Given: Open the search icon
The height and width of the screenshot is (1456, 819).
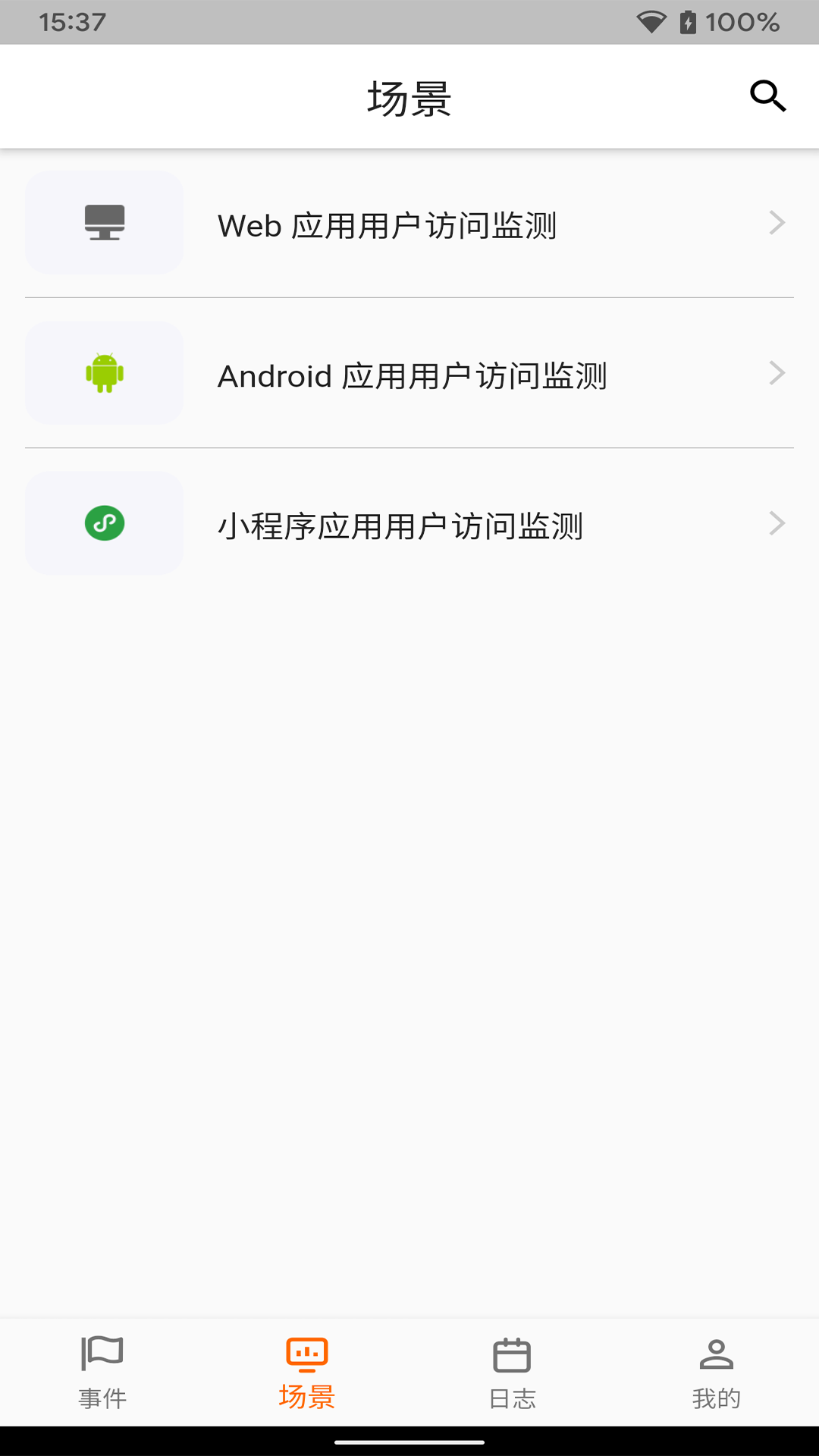Looking at the screenshot, I should tap(767, 95).
